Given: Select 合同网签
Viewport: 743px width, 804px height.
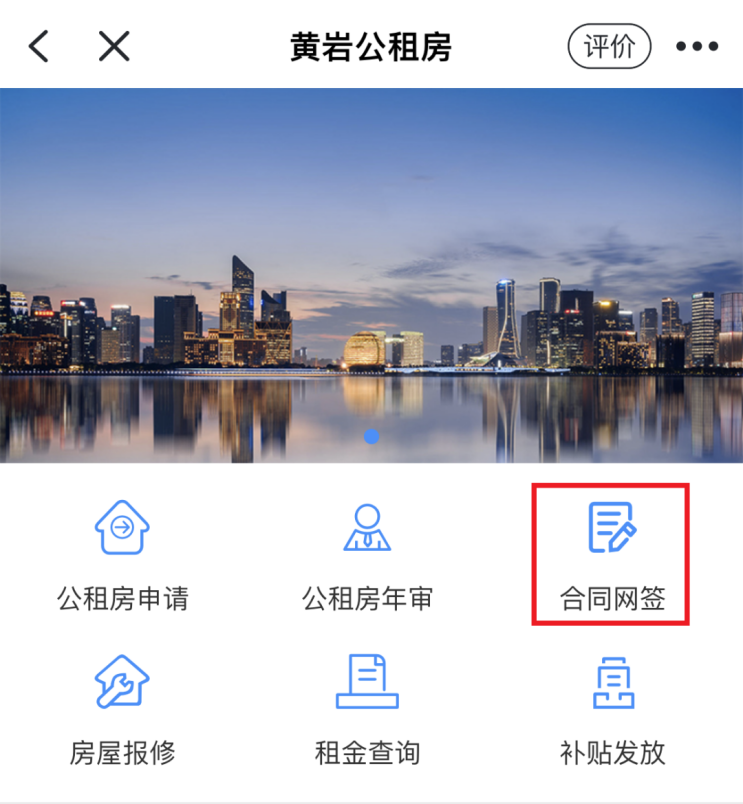Looking at the screenshot, I should pyautogui.click(x=611, y=556).
